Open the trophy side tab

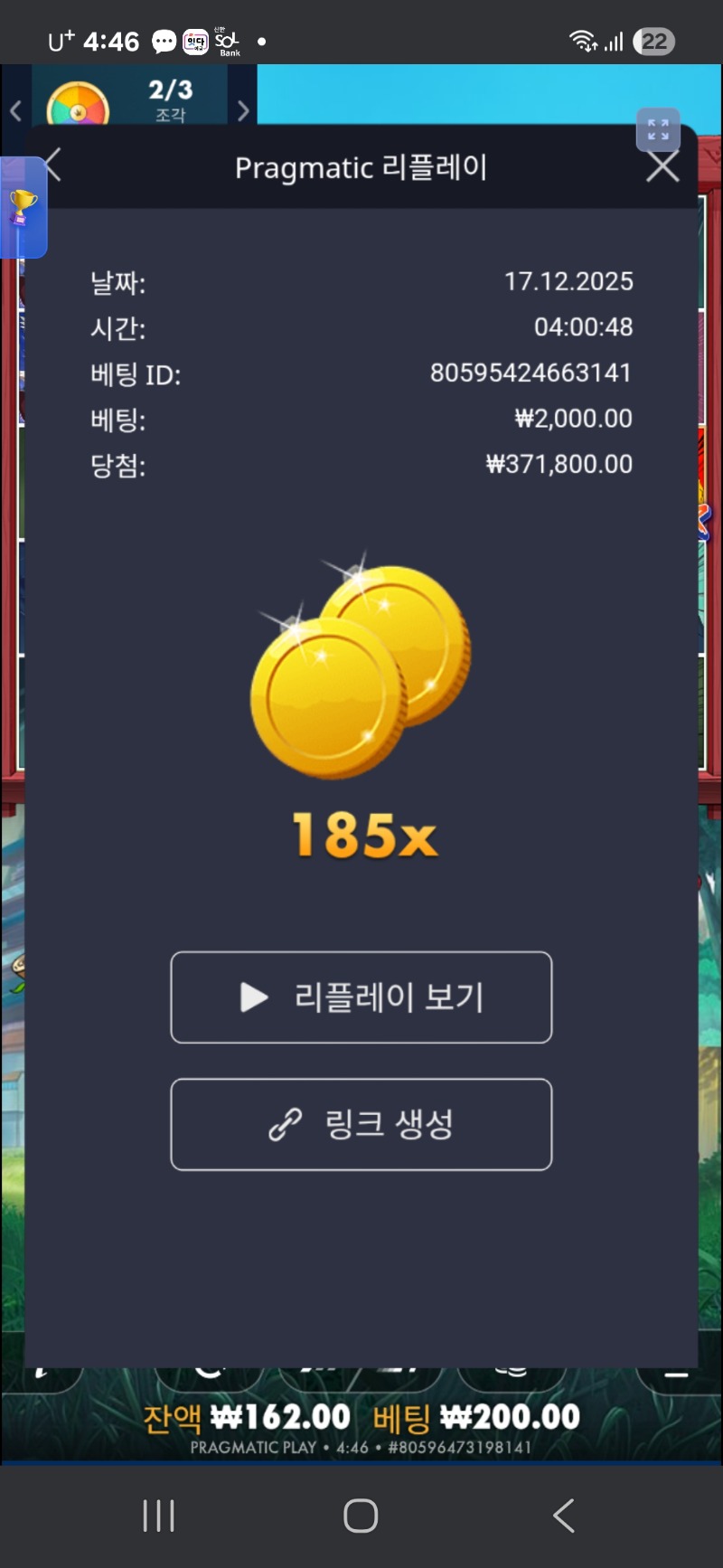click(x=23, y=208)
